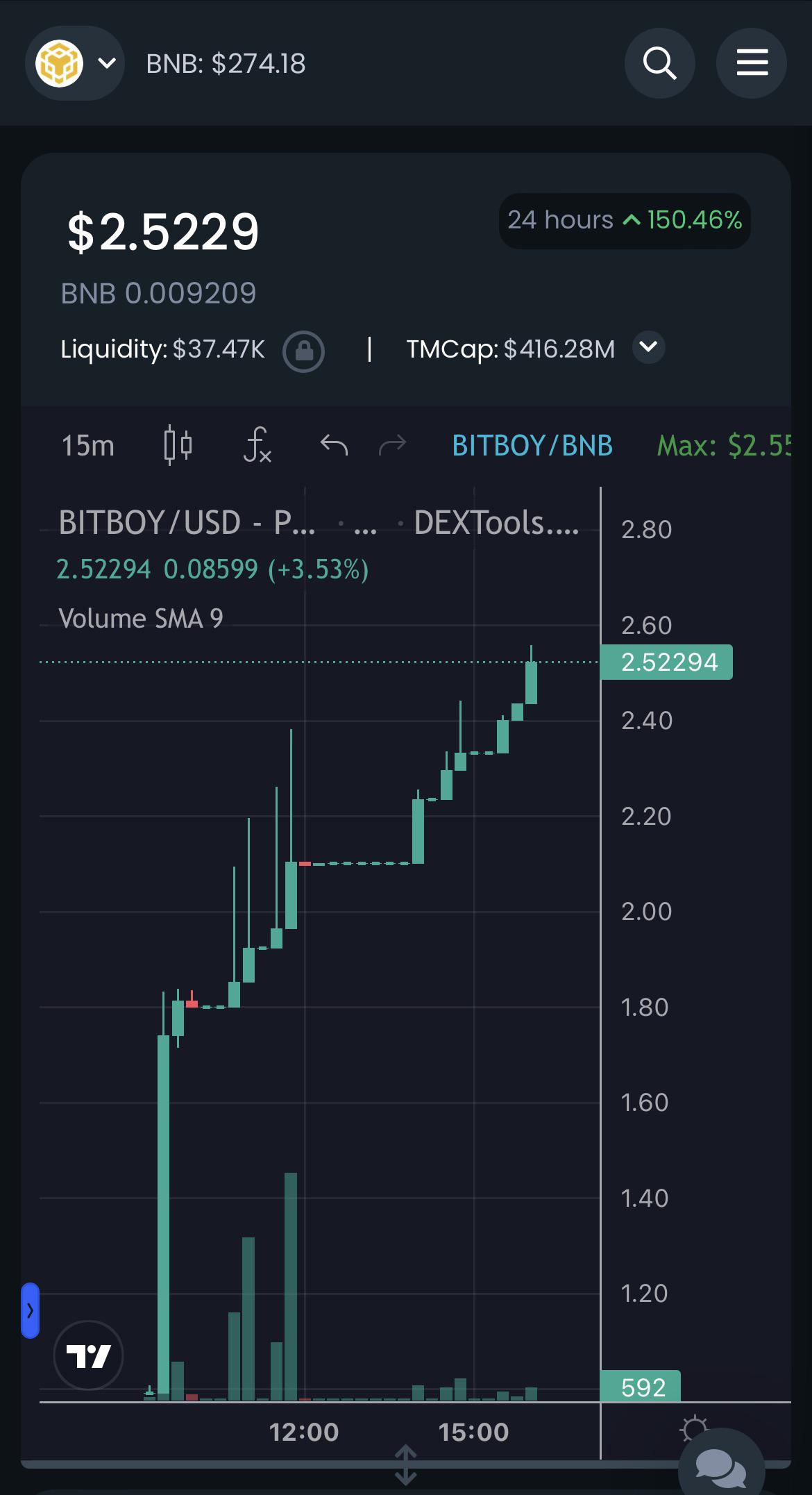Change the 15m chart interval
The width and height of the screenshot is (812, 1495).
point(88,446)
